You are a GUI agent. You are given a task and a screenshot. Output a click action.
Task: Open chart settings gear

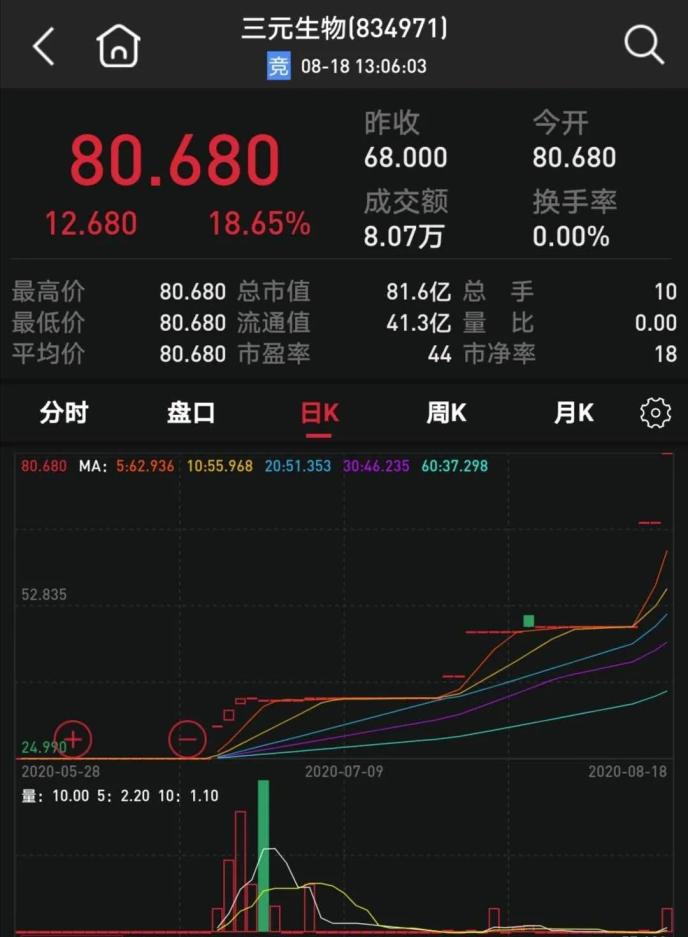pos(655,413)
